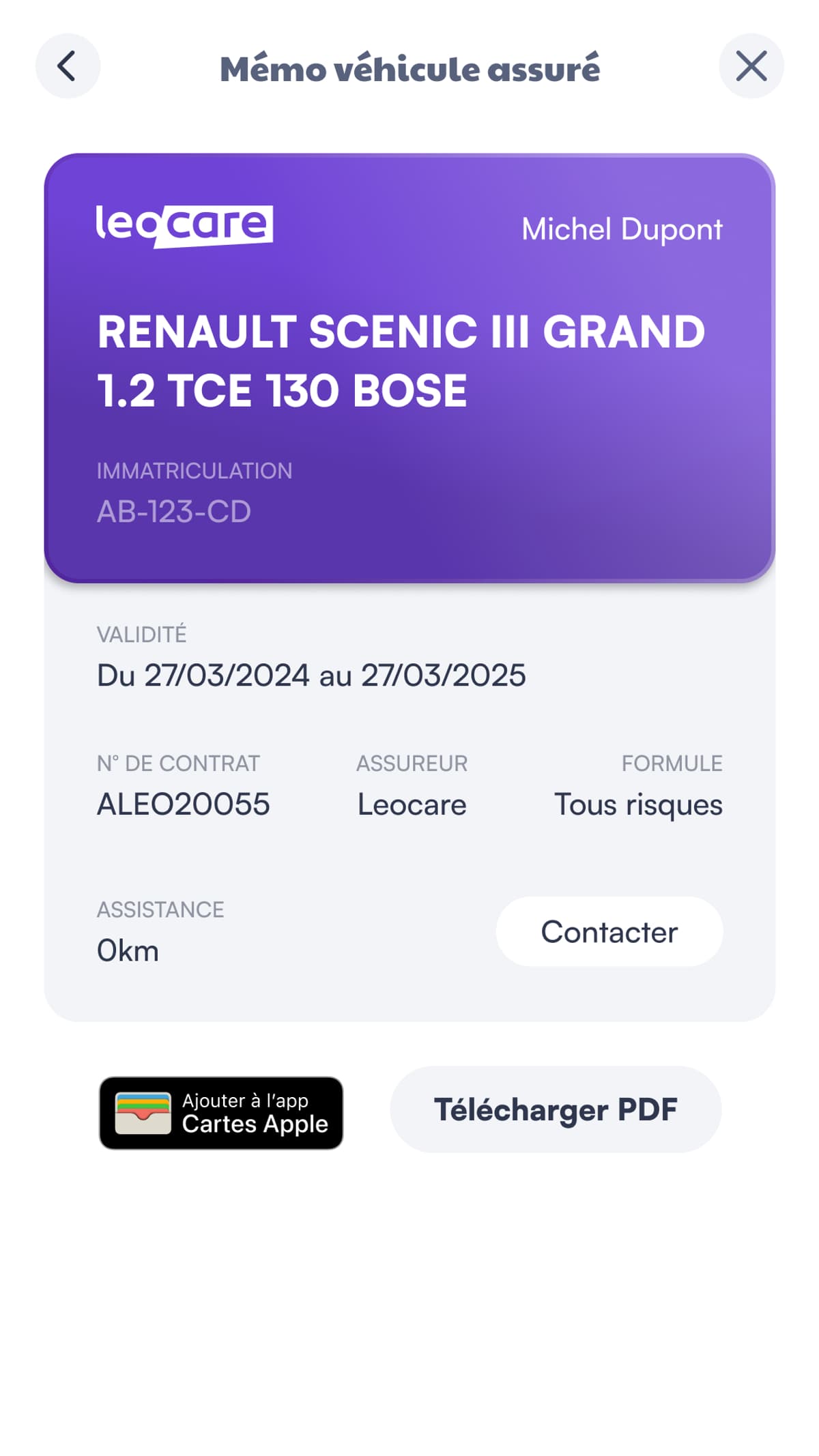The height and width of the screenshot is (1456, 819).
Task: Tap the IMMATRICULATION label on the card
Action: (x=193, y=471)
